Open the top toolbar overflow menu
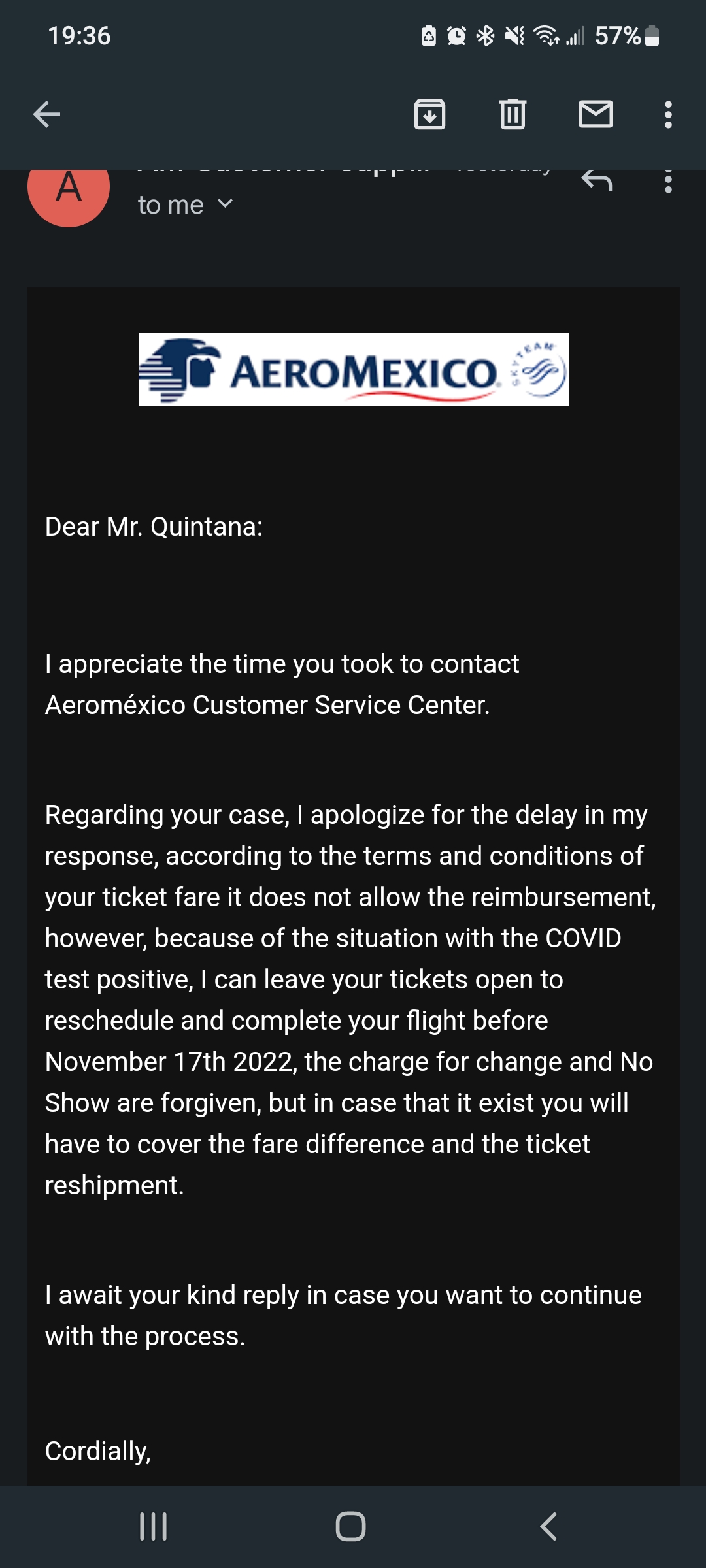The width and height of the screenshot is (706, 1568). coord(667,115)
